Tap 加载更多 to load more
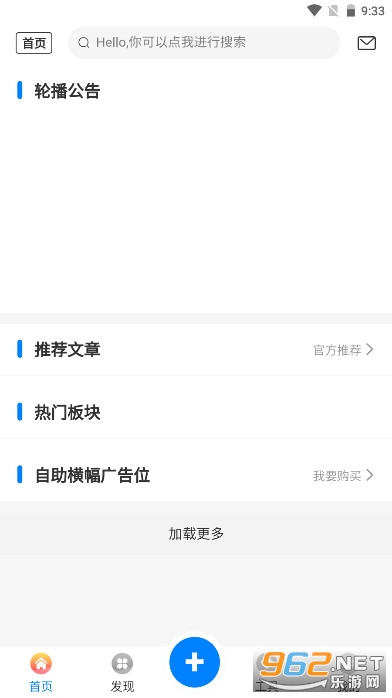392x698 pixels. coord(196,533)
